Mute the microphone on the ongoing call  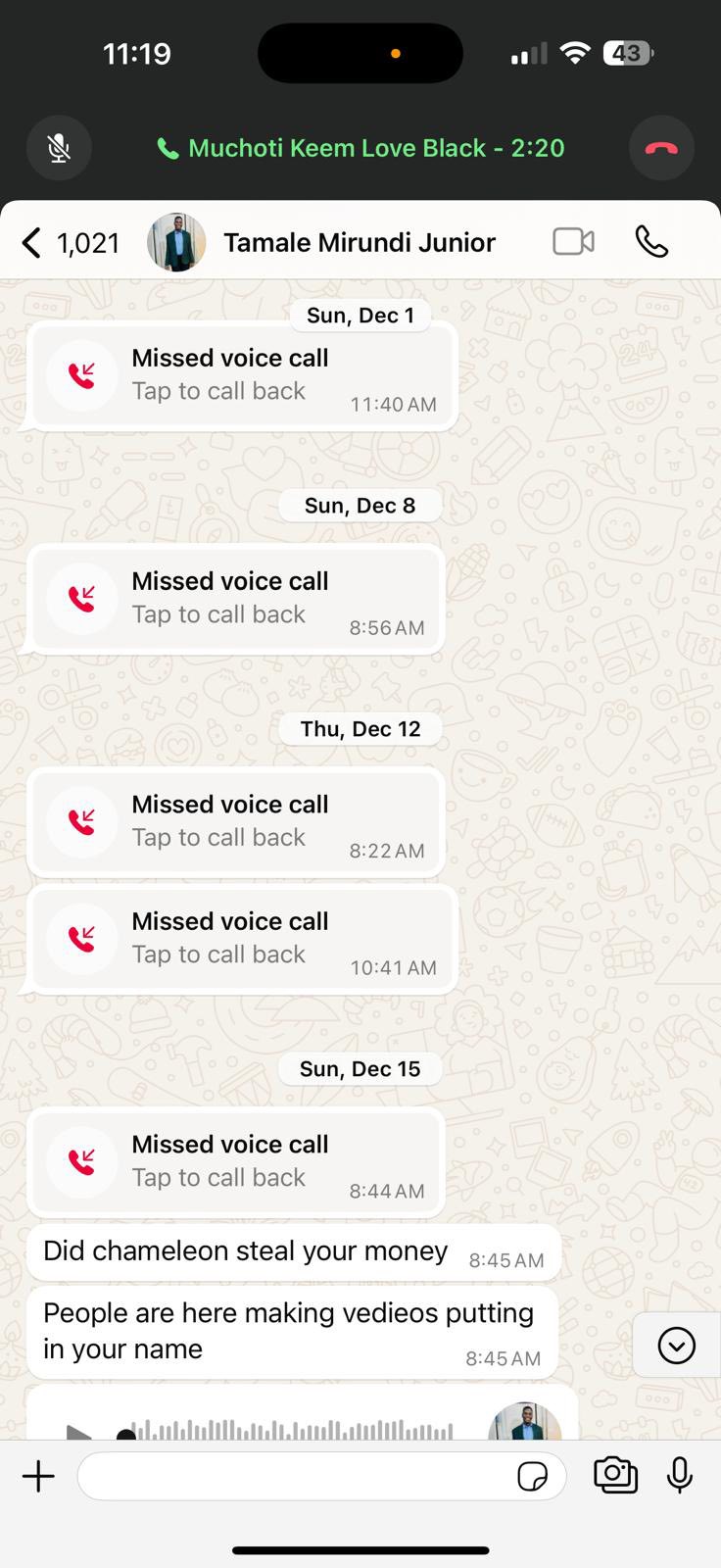pyautogui.click(x=59, y=148)
